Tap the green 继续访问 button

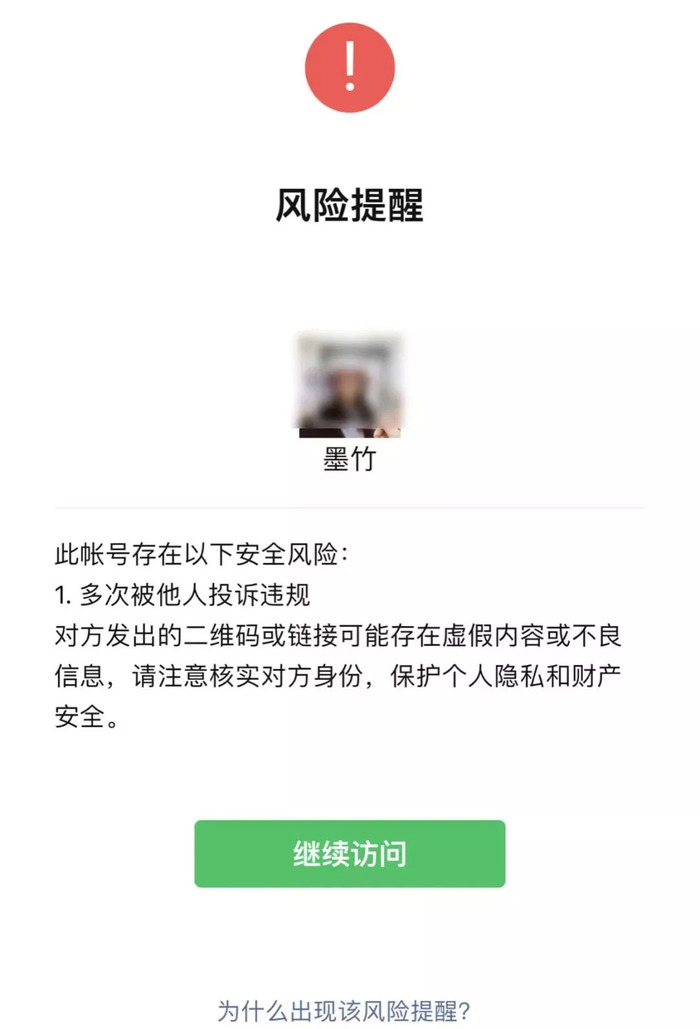click(x=349, y=854)
